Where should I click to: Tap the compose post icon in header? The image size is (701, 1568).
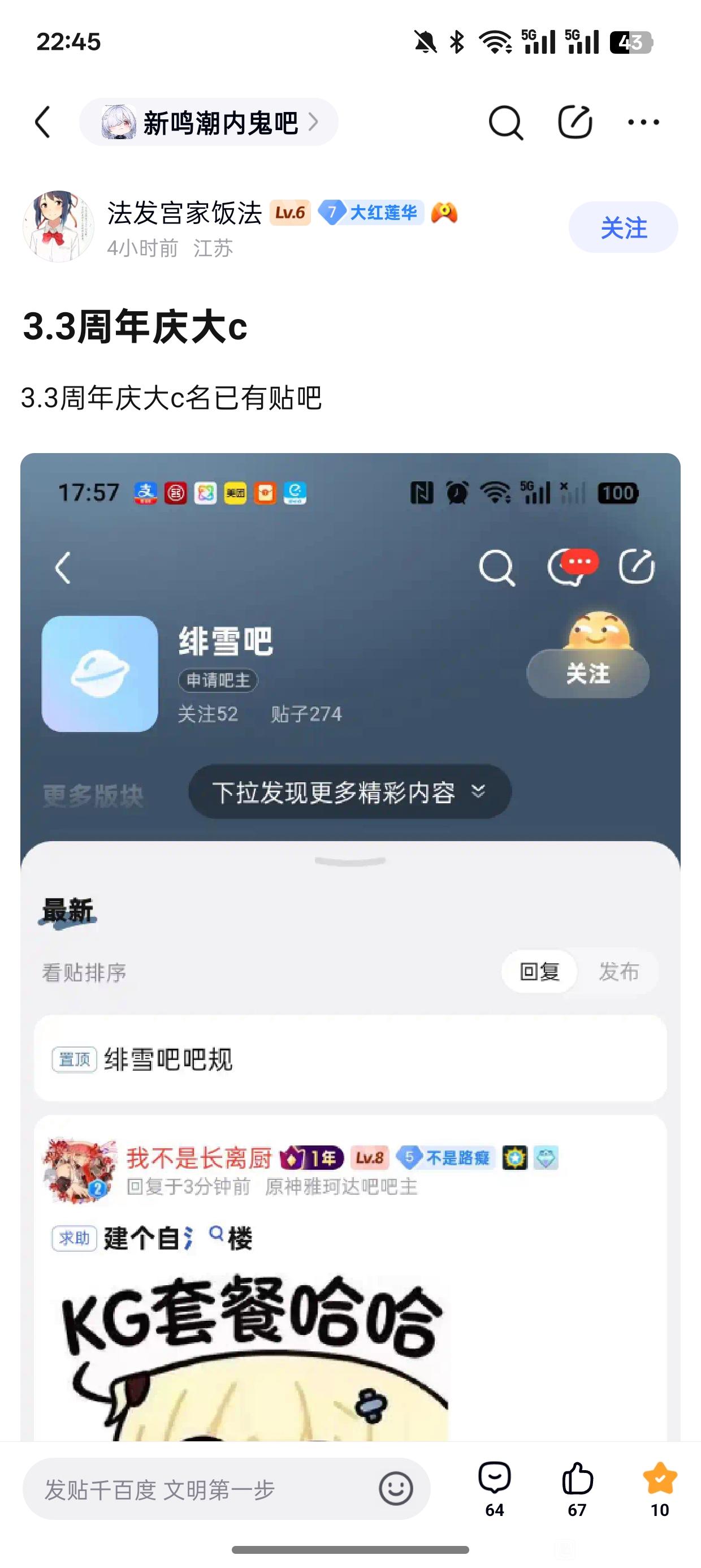(x=575, y=122)
